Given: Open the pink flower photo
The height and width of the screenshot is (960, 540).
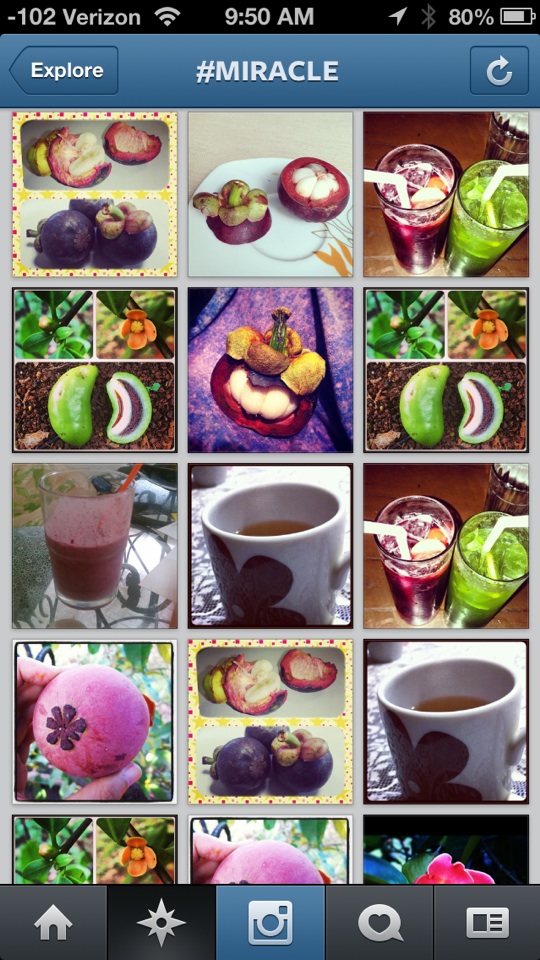Looking at the screenshot, I should (x=446, y=849).
